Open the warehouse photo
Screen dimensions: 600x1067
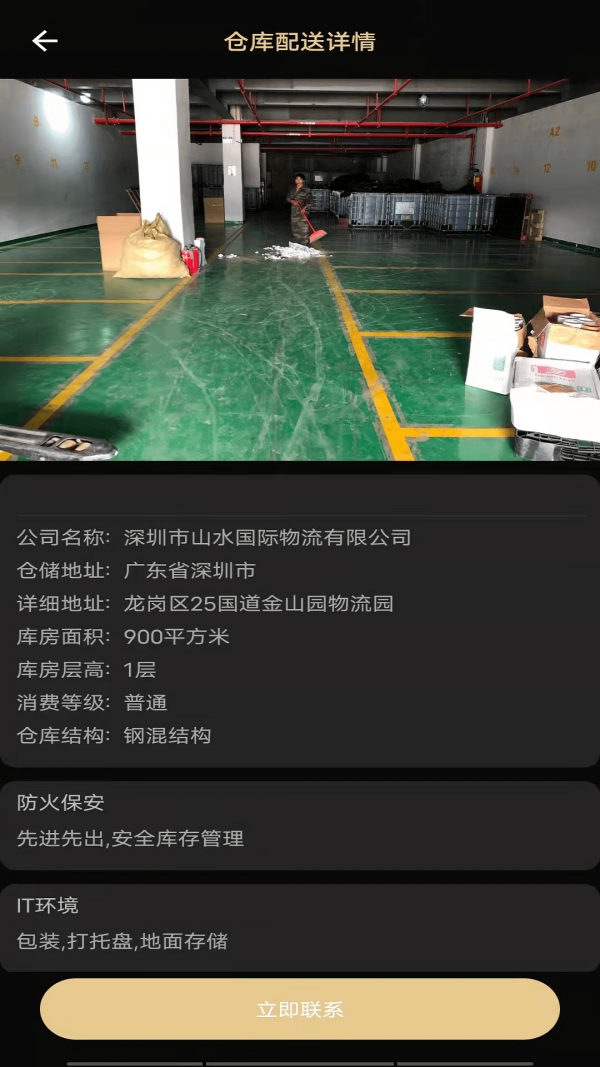click(300, 270)
